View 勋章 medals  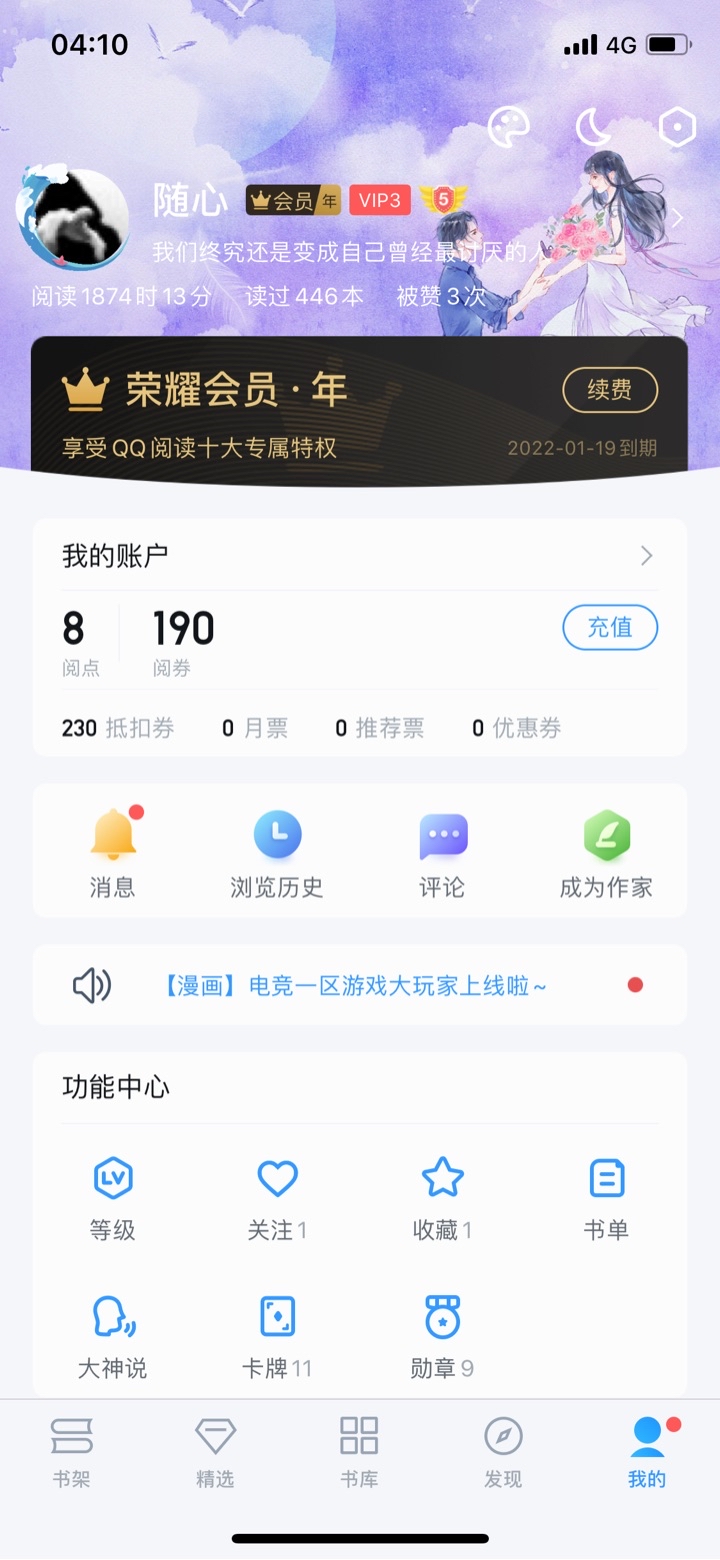point(442,1336)
